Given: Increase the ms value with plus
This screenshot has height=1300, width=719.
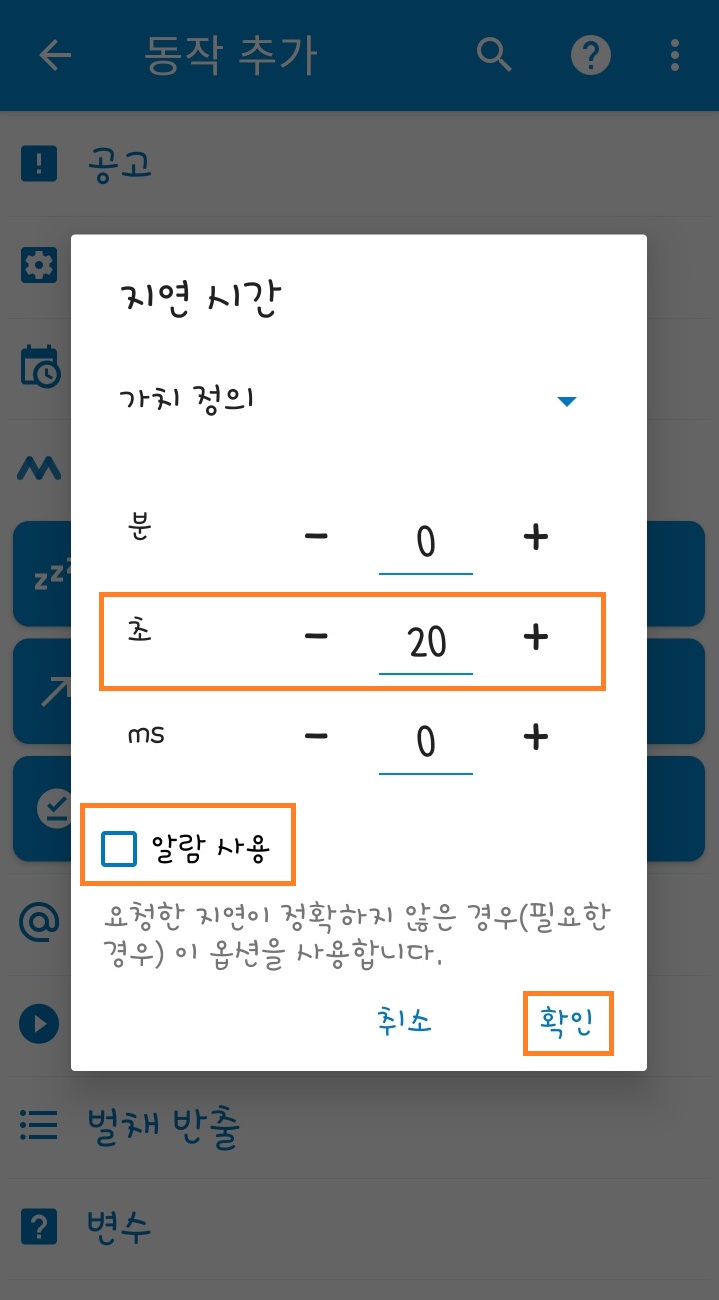Looking at the screenshot, I should tap(536, 737).
